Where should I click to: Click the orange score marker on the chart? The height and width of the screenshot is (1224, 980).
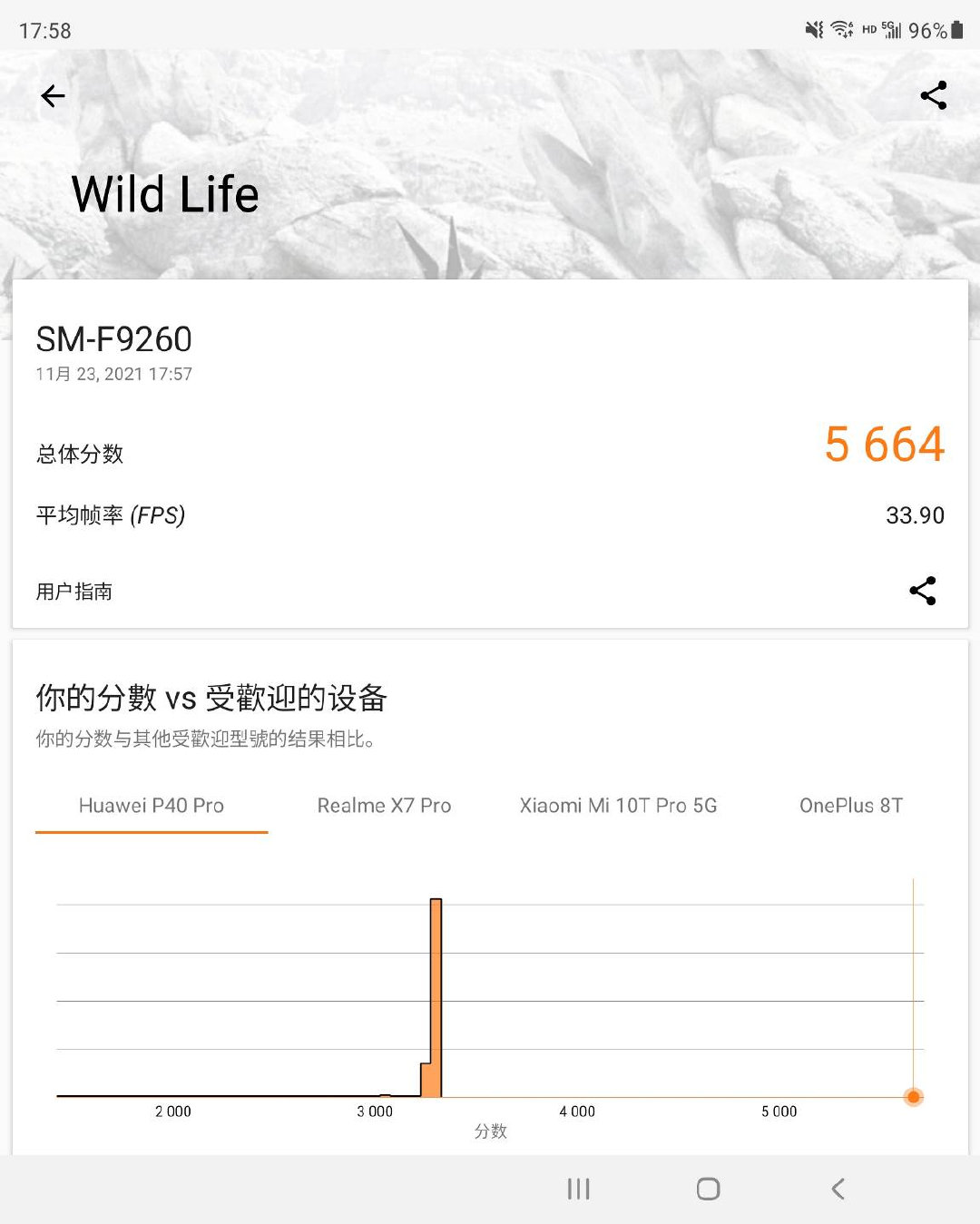coord(913,1097)
